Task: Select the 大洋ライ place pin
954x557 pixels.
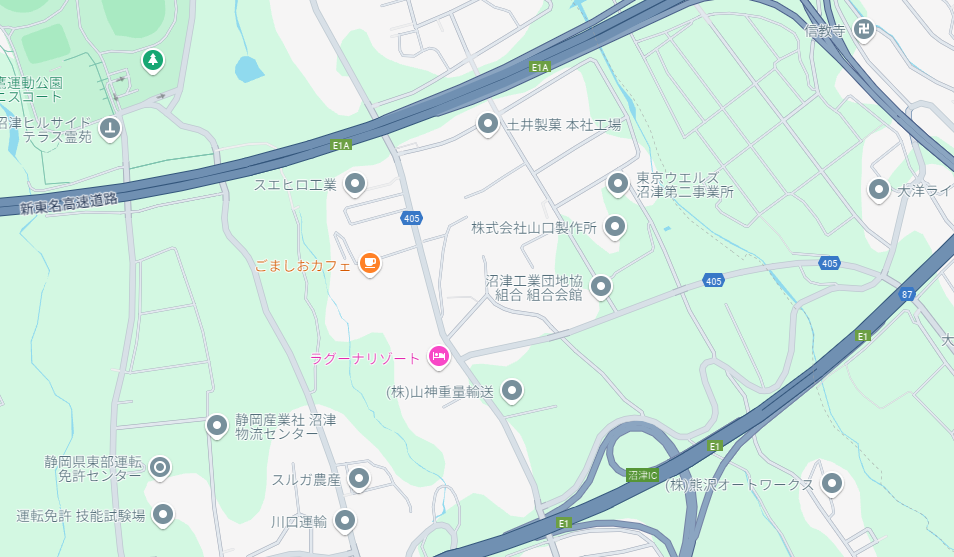Action: pyautogui.click(x=878, y=188)
